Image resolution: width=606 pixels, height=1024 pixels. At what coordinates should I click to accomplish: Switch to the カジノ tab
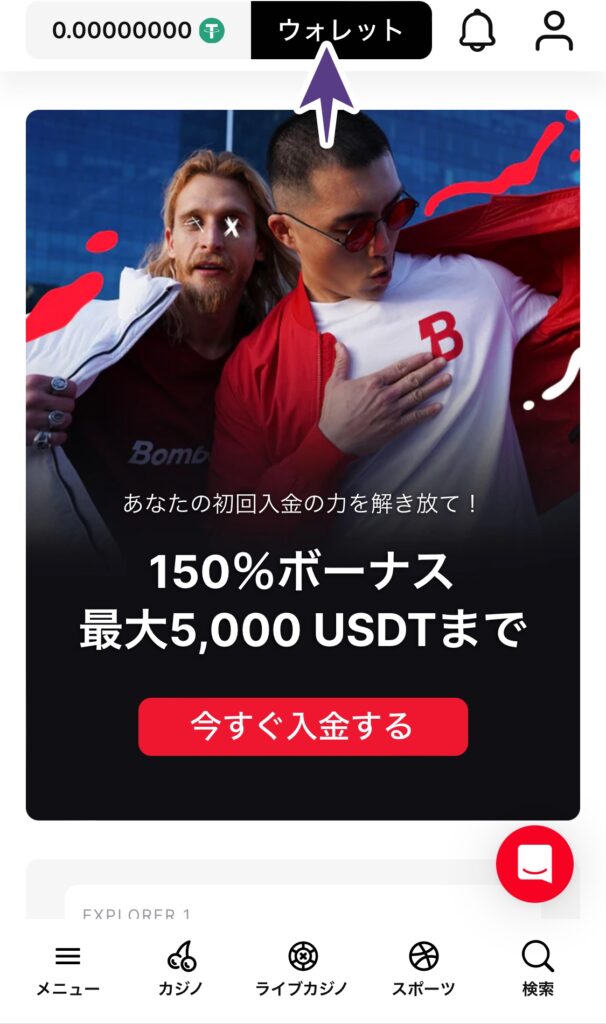pos(181,970)
